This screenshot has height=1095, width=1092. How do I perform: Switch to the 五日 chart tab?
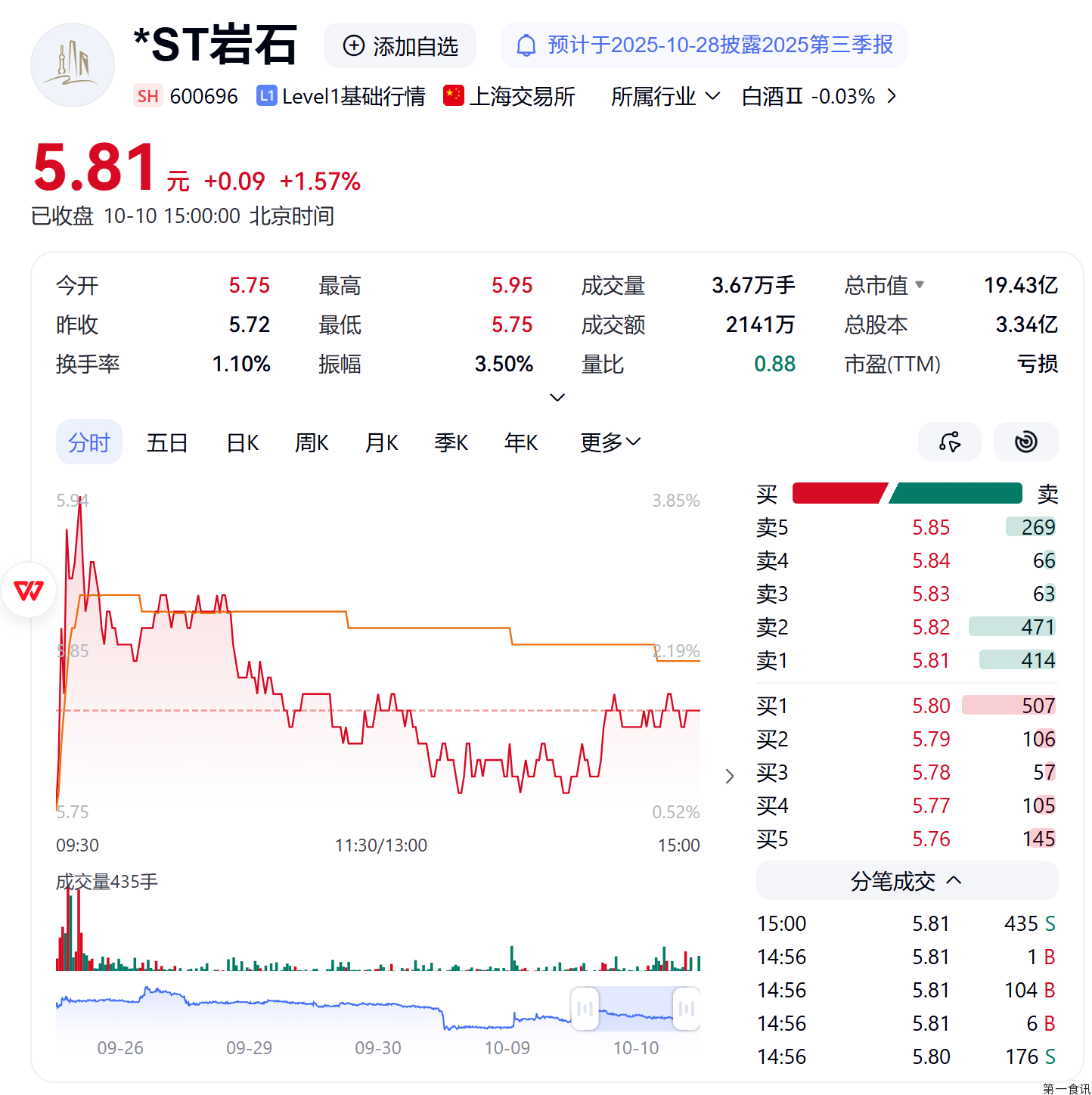[x=167, y=442]
